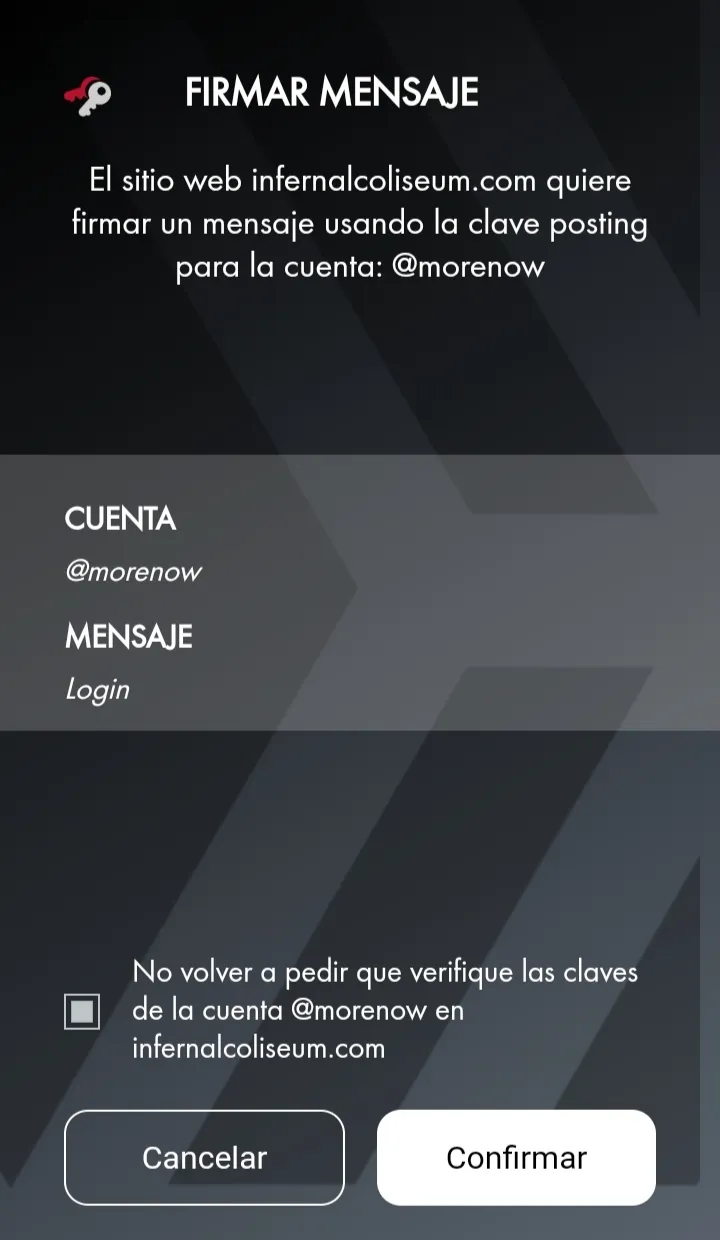This screenshot has width=720, height=1240.
Task: Check the don't ask again for infernalcoliseum.com box
Action: point(82,1011)
